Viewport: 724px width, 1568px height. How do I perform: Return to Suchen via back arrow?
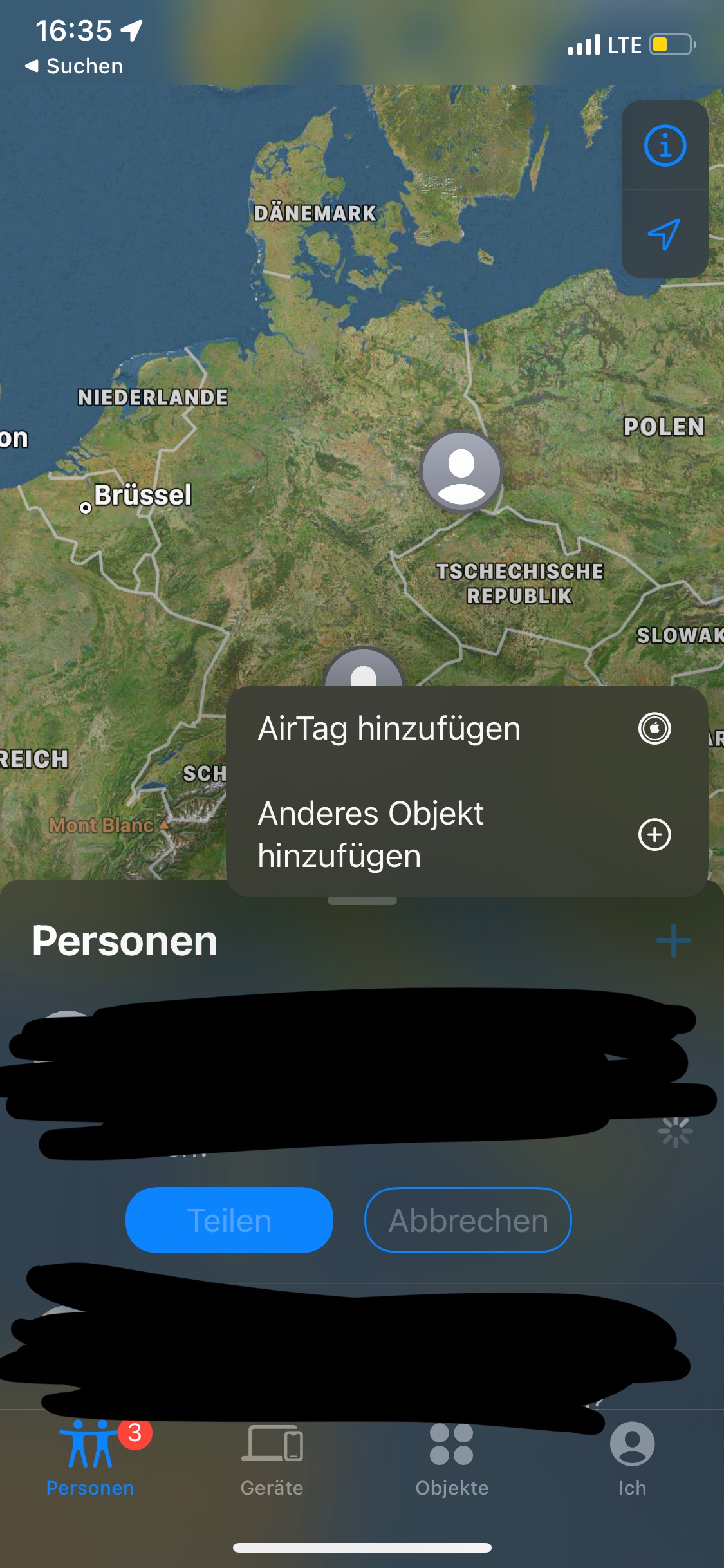click(x=73, y=66)
